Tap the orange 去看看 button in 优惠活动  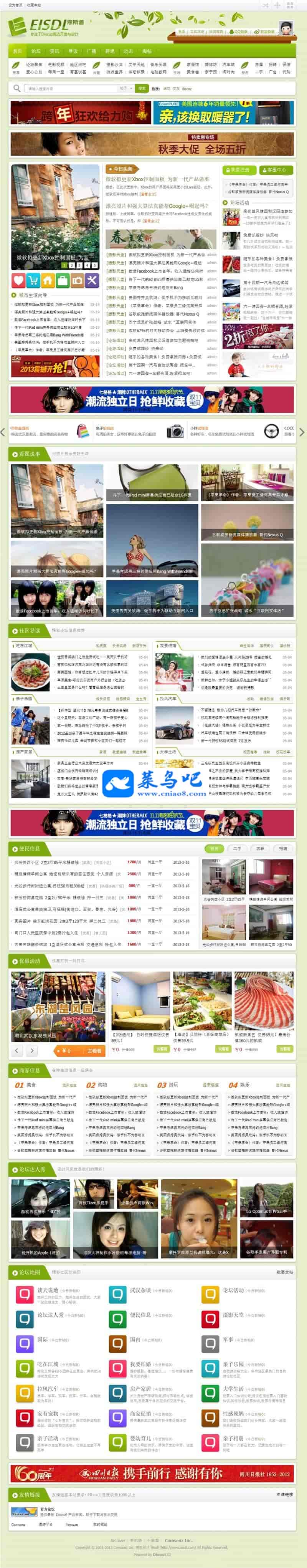[94, 1051]
